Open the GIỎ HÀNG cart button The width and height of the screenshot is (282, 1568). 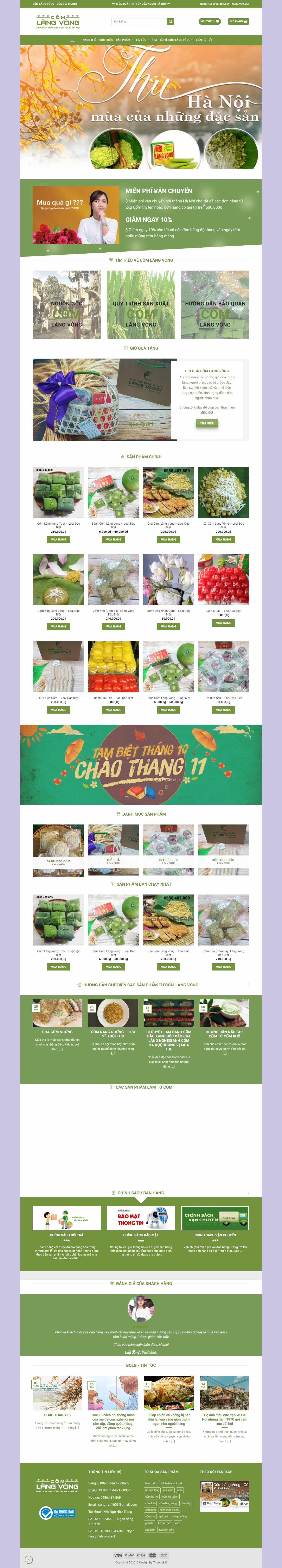click(x=238, y=21)
